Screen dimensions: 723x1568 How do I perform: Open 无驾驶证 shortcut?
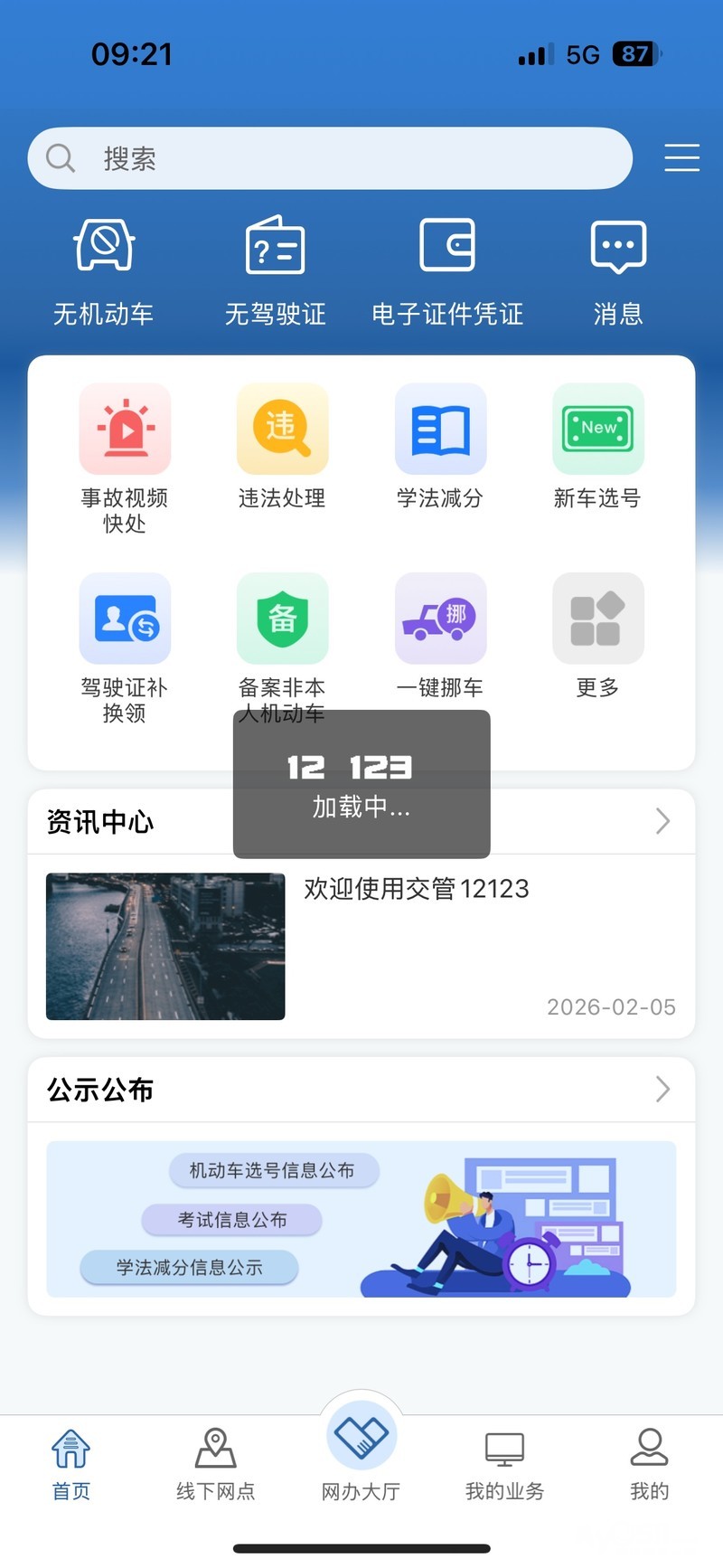tap(275, 271)
